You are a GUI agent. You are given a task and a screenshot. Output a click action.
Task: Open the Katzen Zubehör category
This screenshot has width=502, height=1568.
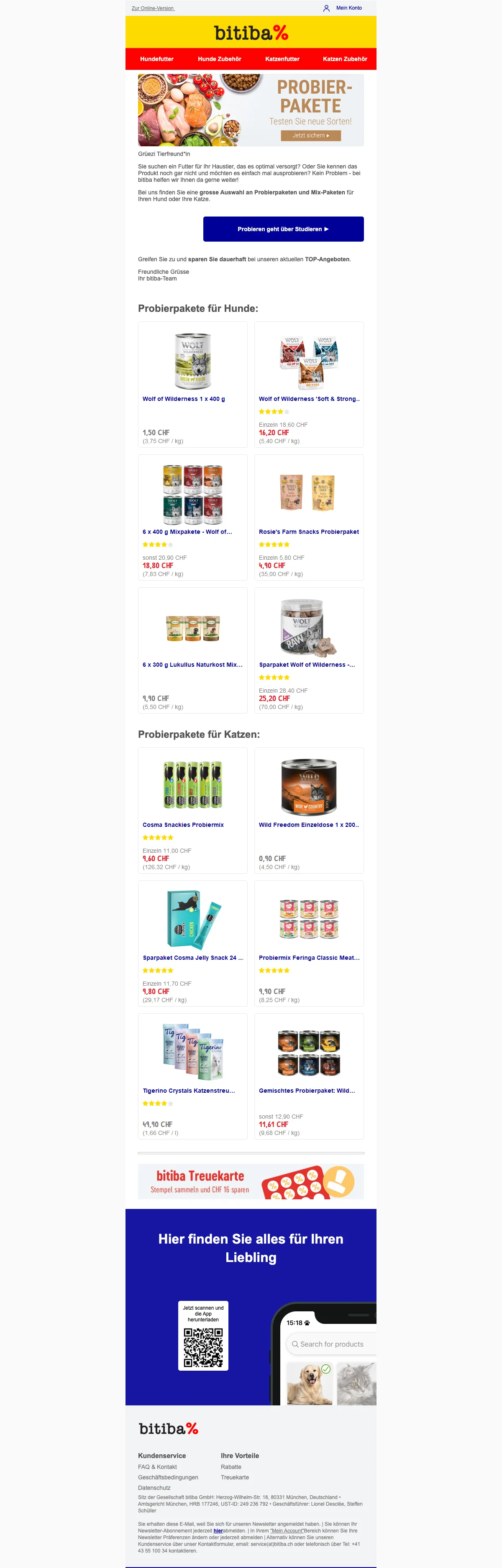[x=345, y=59]
